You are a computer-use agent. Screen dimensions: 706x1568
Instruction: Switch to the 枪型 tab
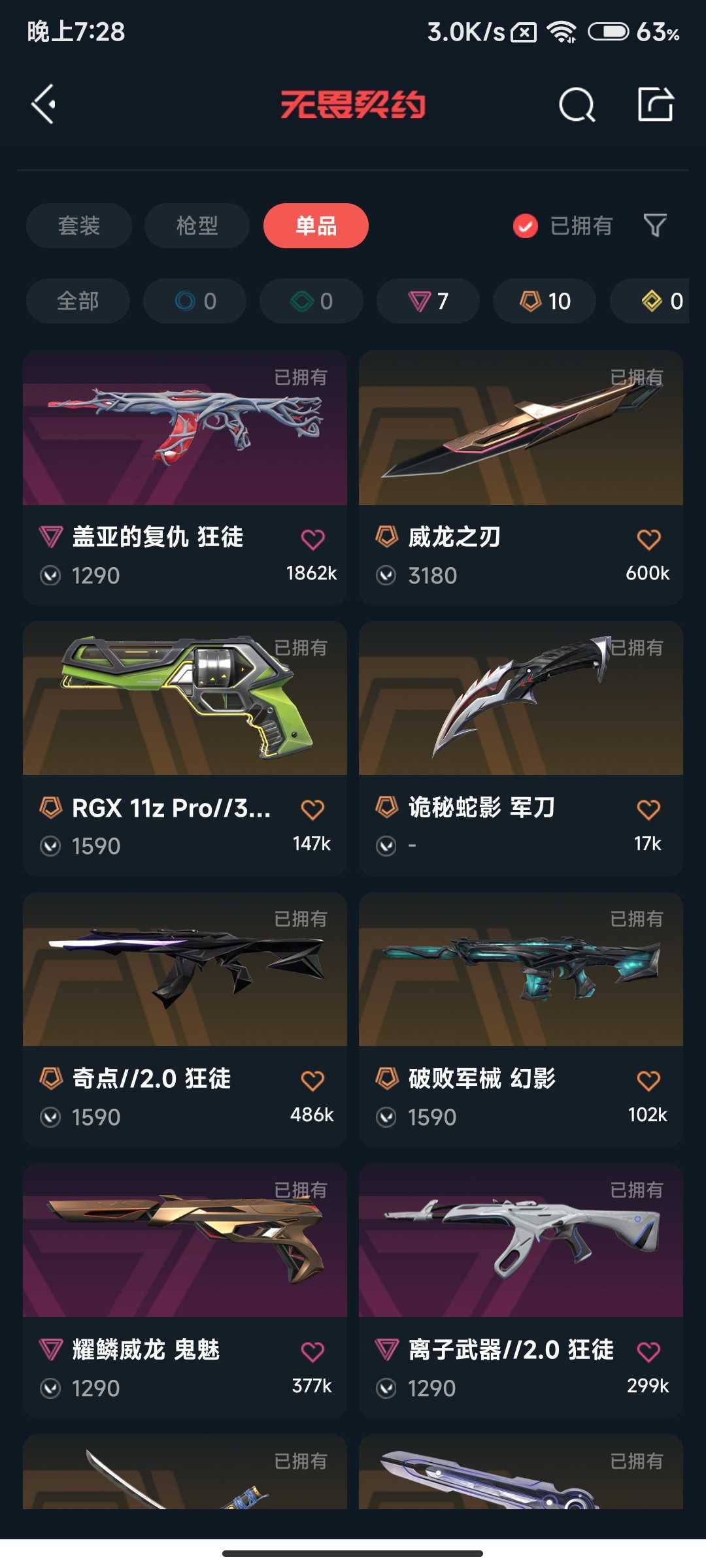point(197,225)
